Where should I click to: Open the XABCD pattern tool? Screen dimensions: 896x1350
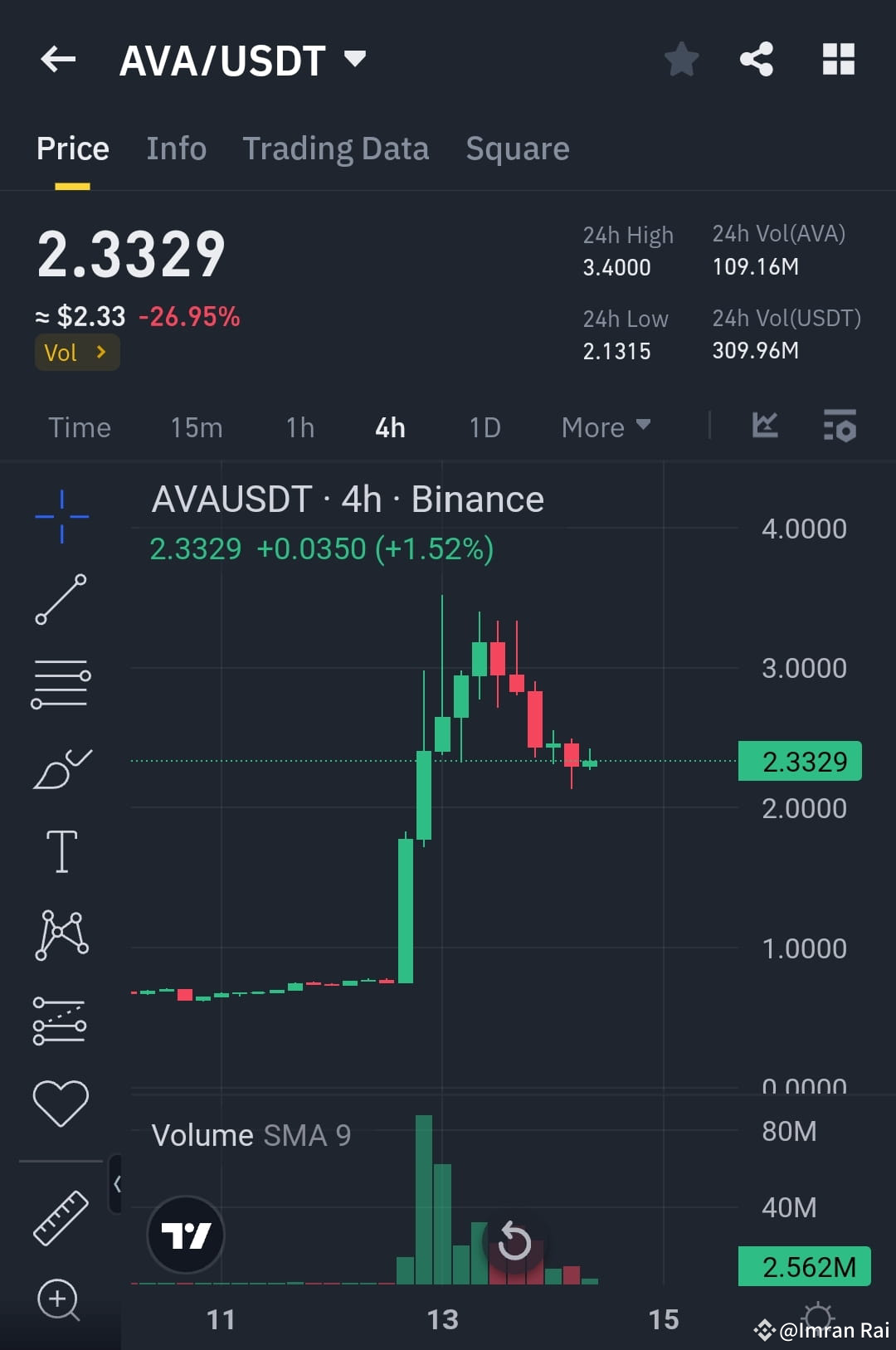61,934
